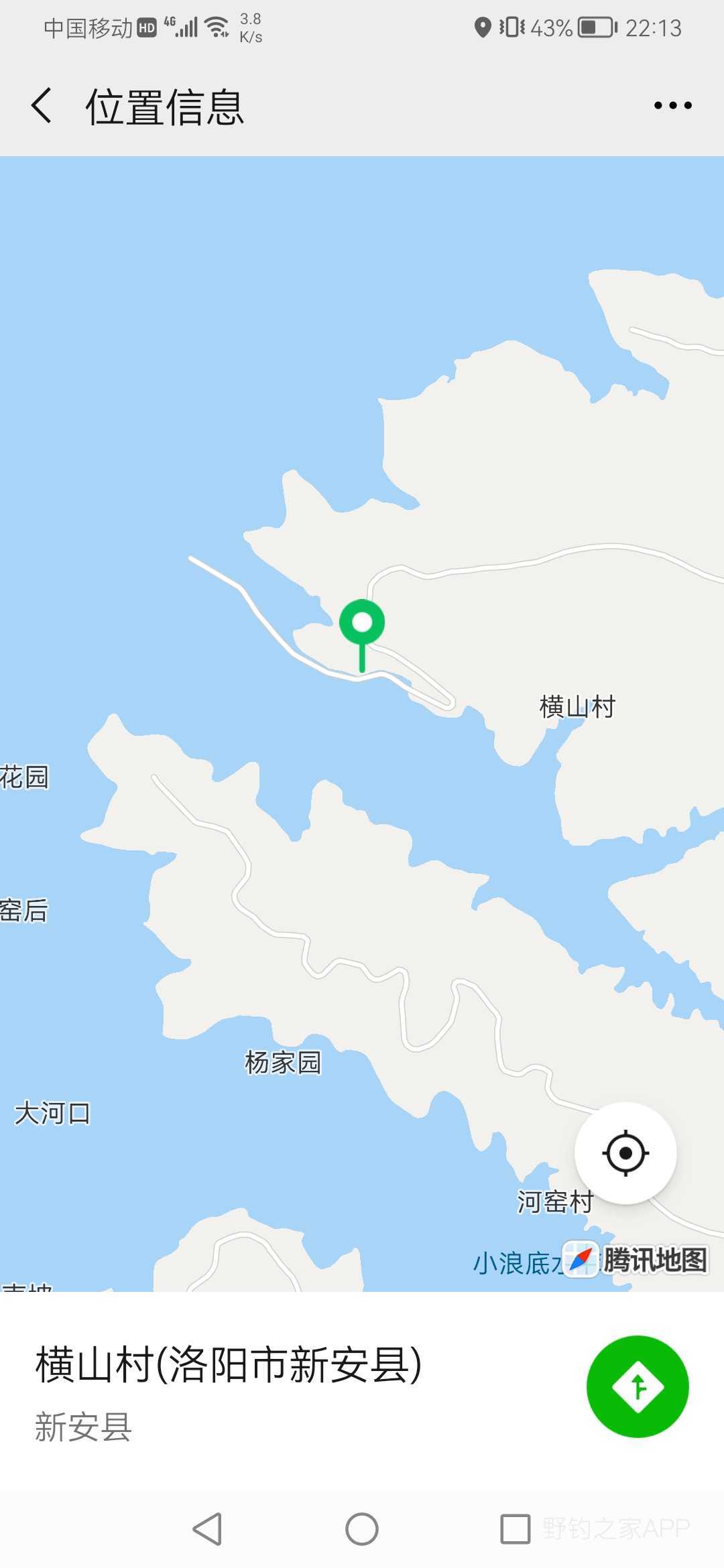Tap the system home button

(362, 1529)
